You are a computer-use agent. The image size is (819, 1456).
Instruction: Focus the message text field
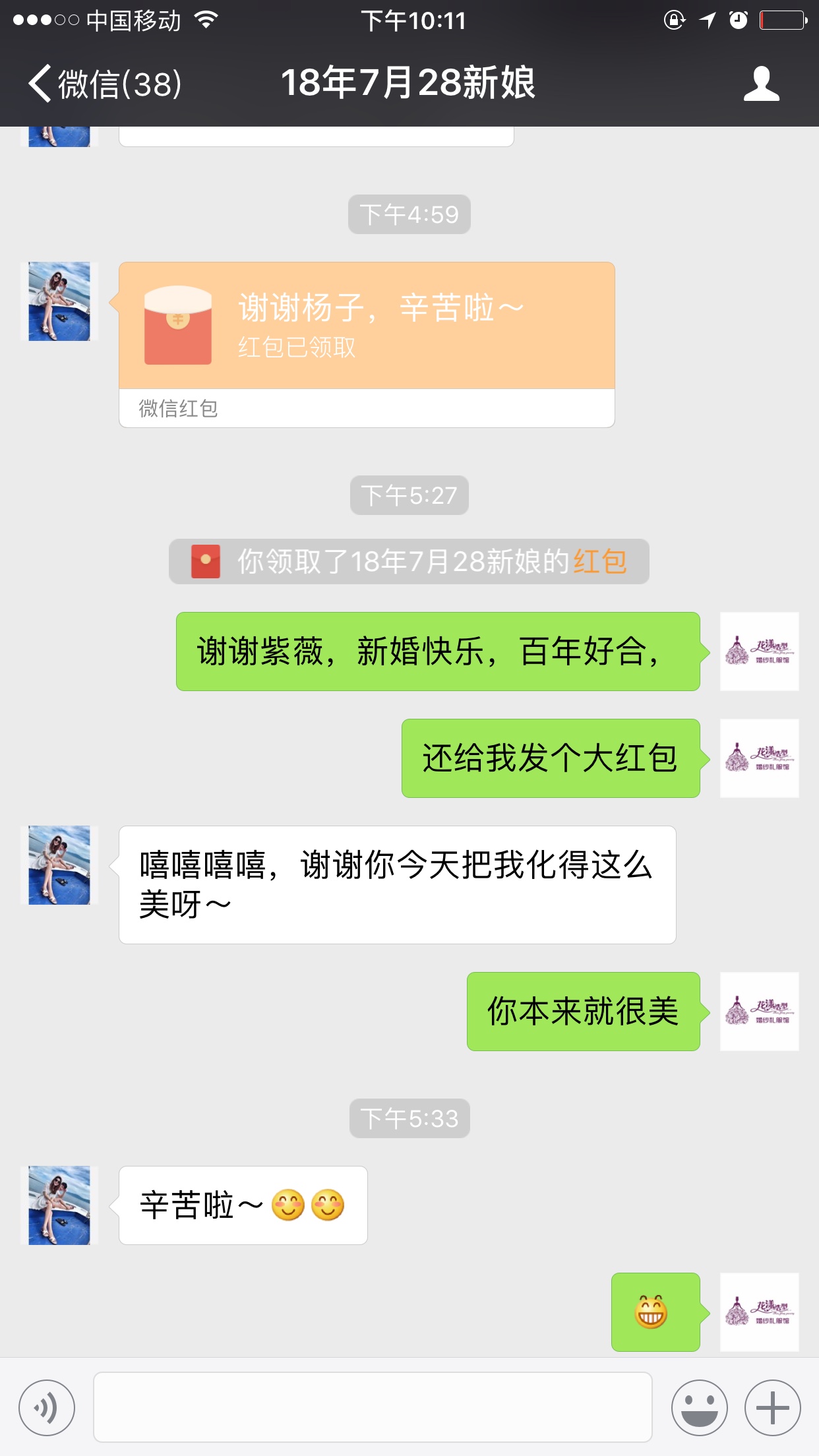point(373,1407)
